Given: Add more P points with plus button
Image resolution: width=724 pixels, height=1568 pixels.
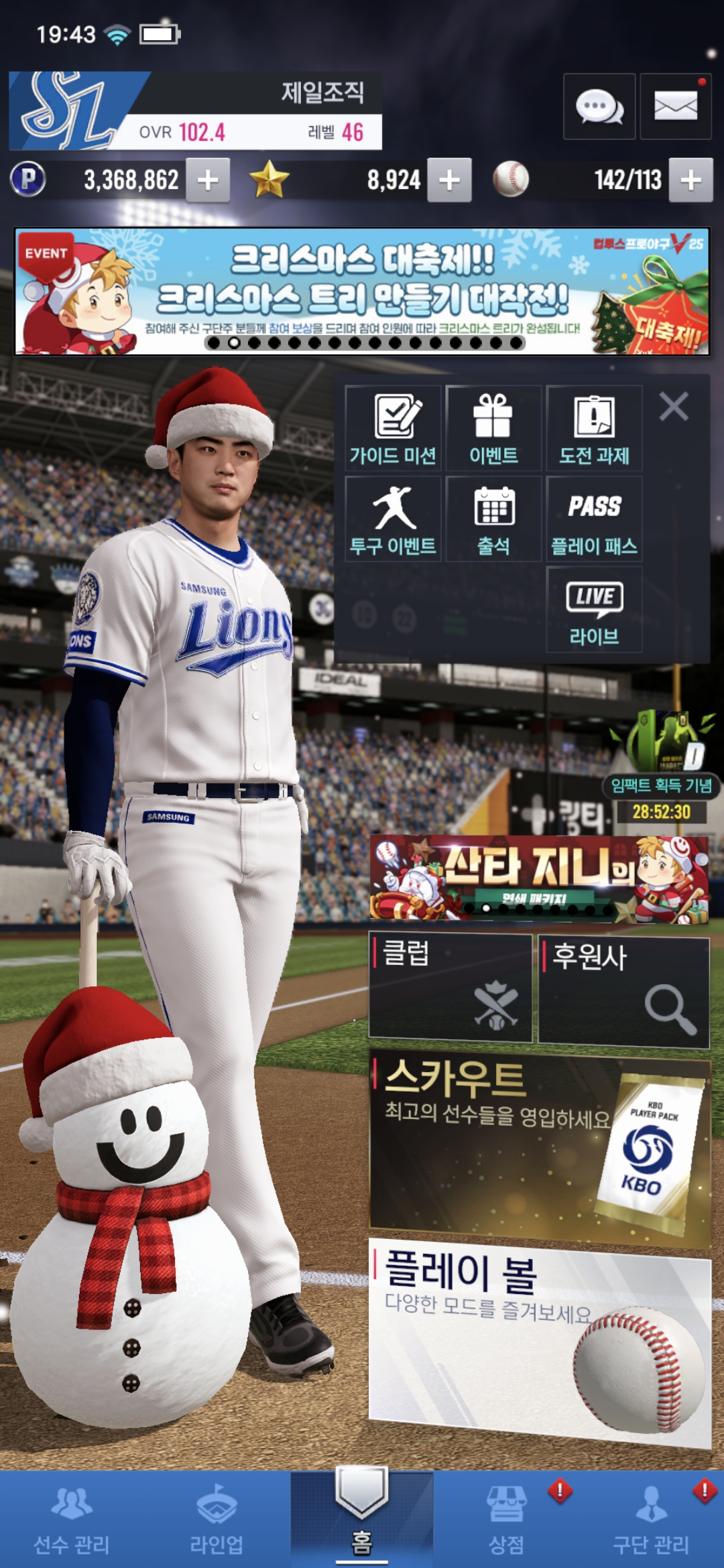Looking at the screenshot, I should point(208,180).
